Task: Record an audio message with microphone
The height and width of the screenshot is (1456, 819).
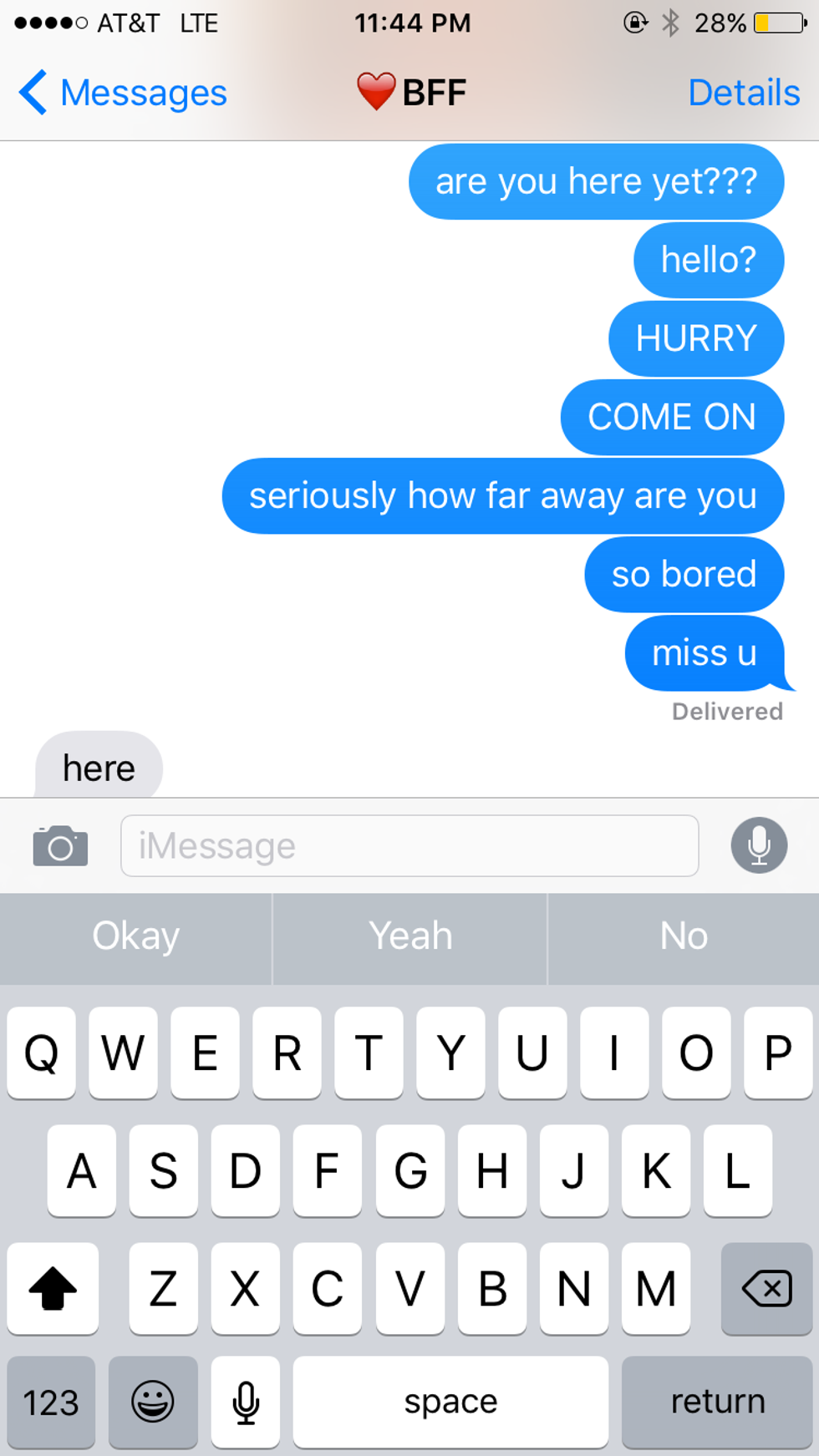Action: (759, 845)
